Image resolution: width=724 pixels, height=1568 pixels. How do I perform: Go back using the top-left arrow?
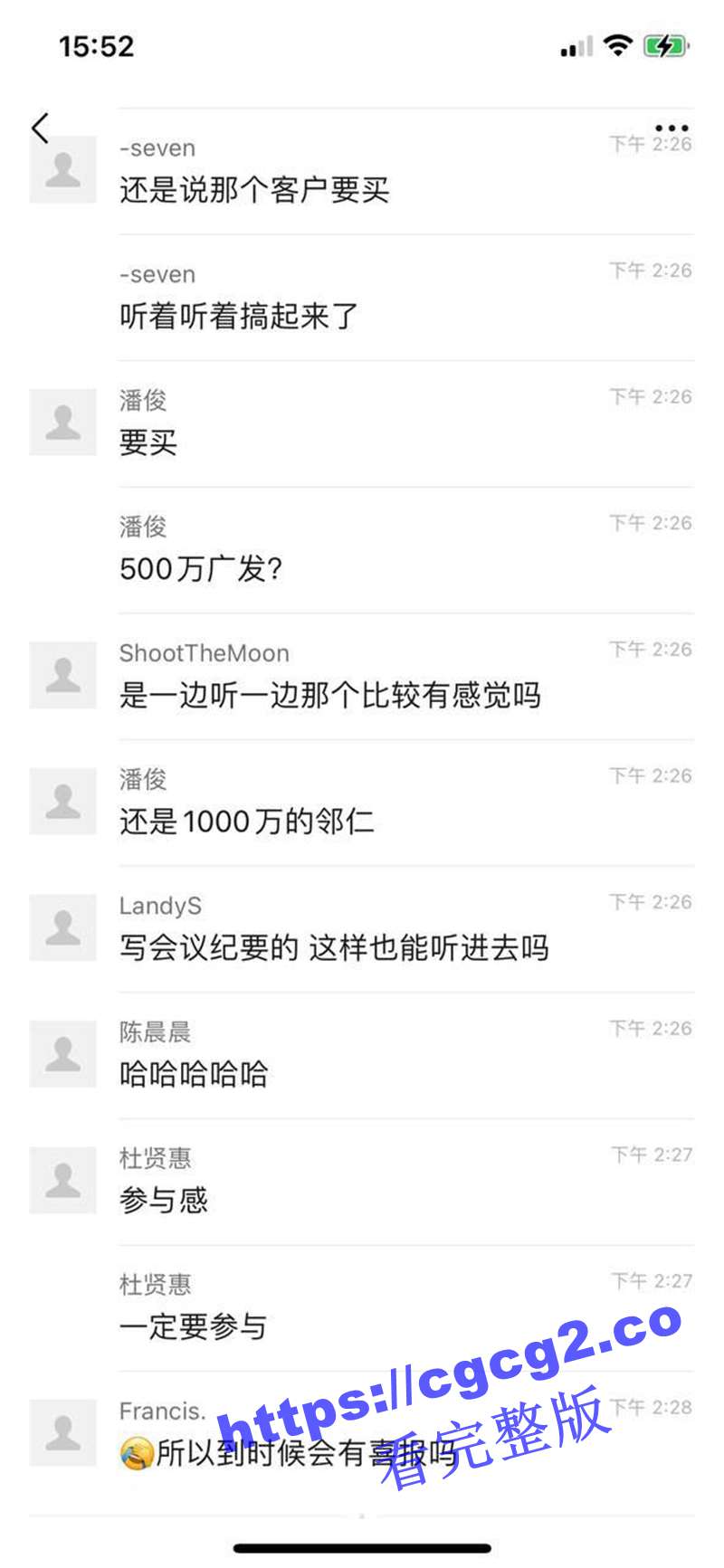[40, 128]
